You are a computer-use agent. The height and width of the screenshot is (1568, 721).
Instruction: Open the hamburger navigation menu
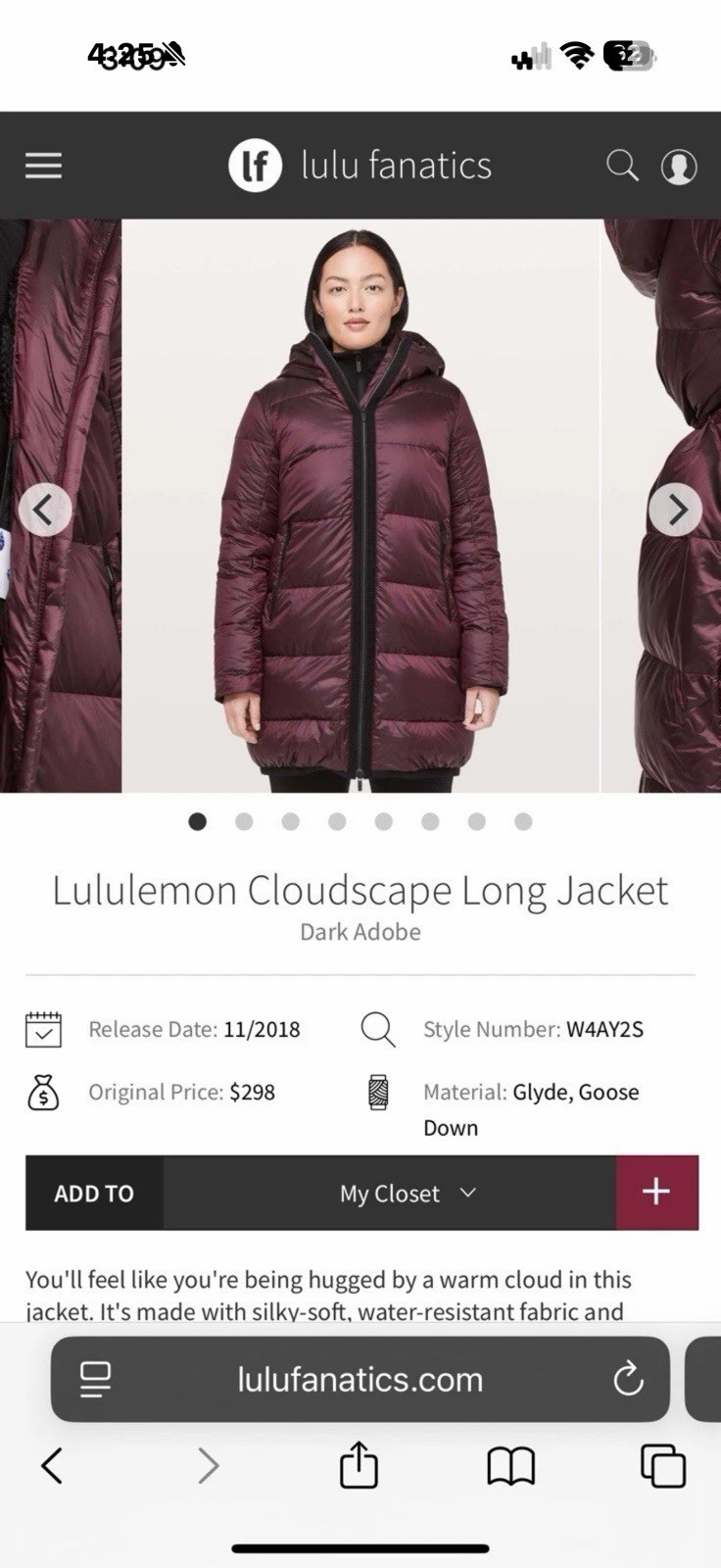point(43,166)
